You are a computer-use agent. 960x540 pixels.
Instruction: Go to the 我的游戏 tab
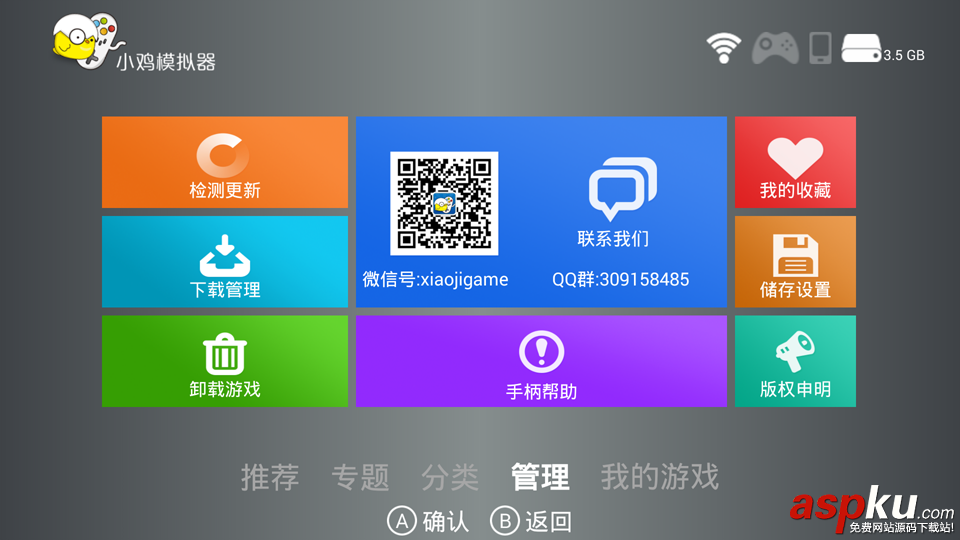tap(659, 477)
